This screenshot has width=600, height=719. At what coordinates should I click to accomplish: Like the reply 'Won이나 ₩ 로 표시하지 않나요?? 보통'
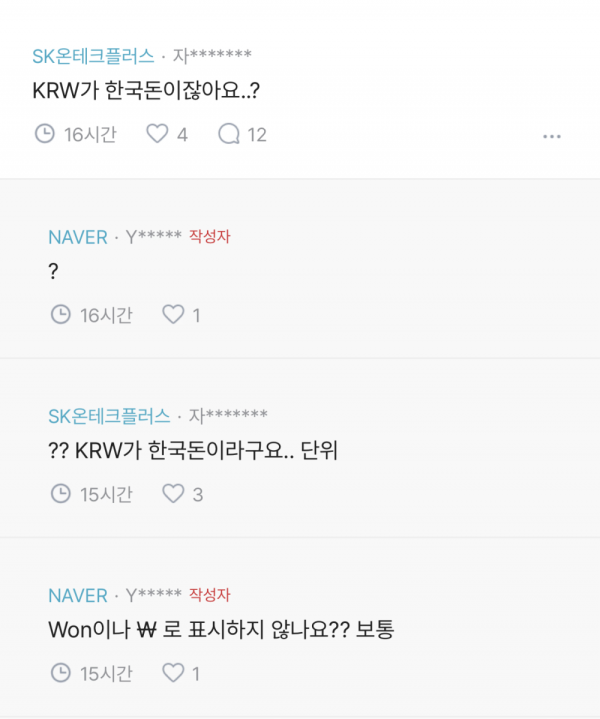point(174,674)
